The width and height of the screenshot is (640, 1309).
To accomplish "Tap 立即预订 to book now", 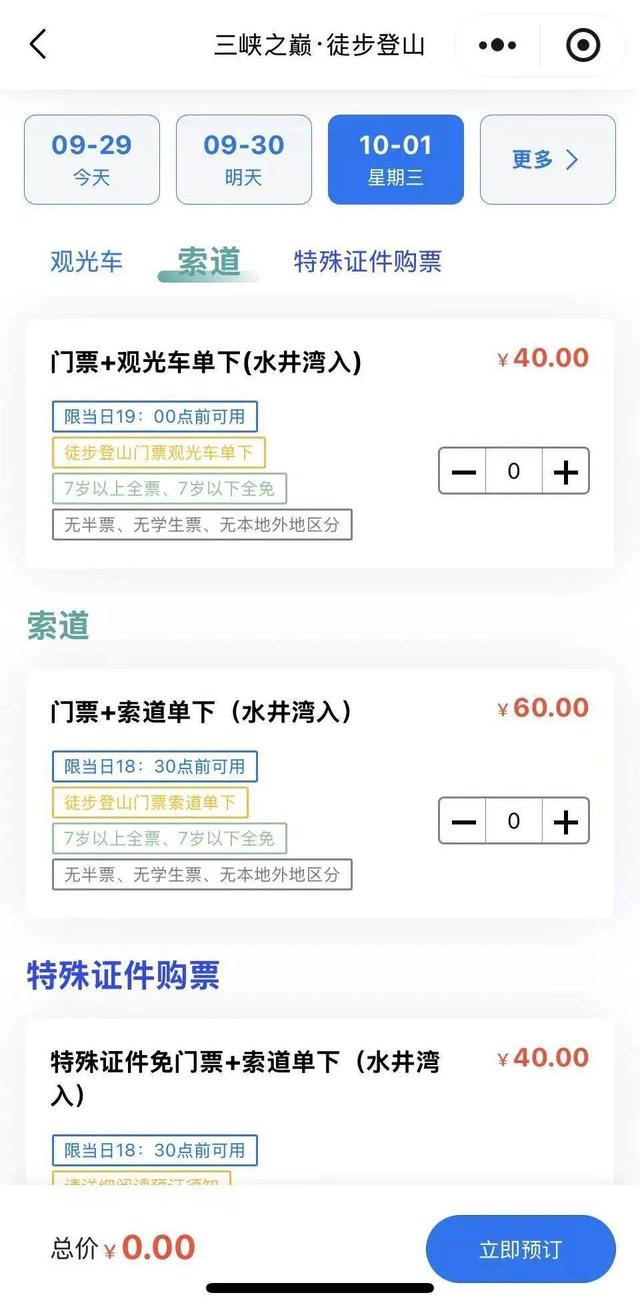I will tap(520, 1249).
